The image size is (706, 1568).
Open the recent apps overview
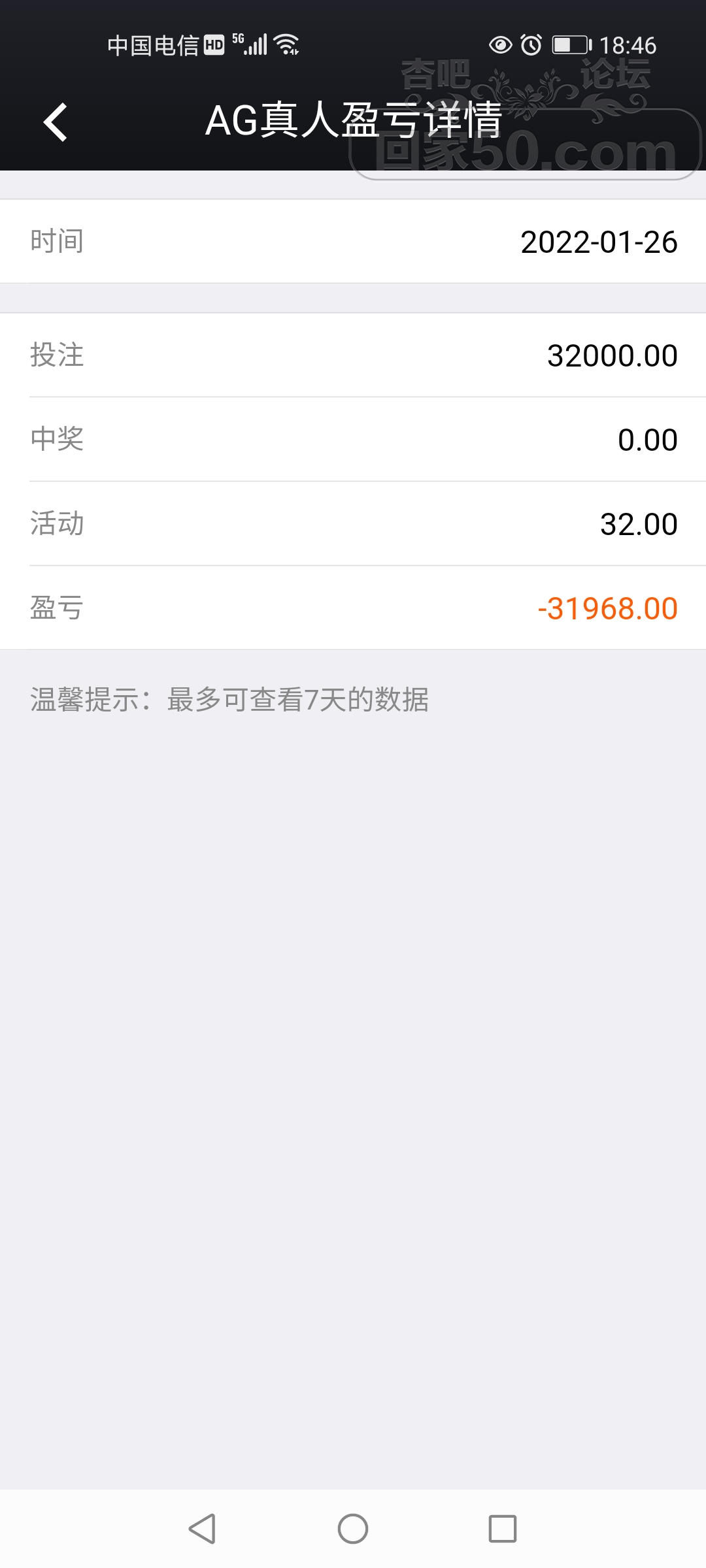coord(502,1529)
